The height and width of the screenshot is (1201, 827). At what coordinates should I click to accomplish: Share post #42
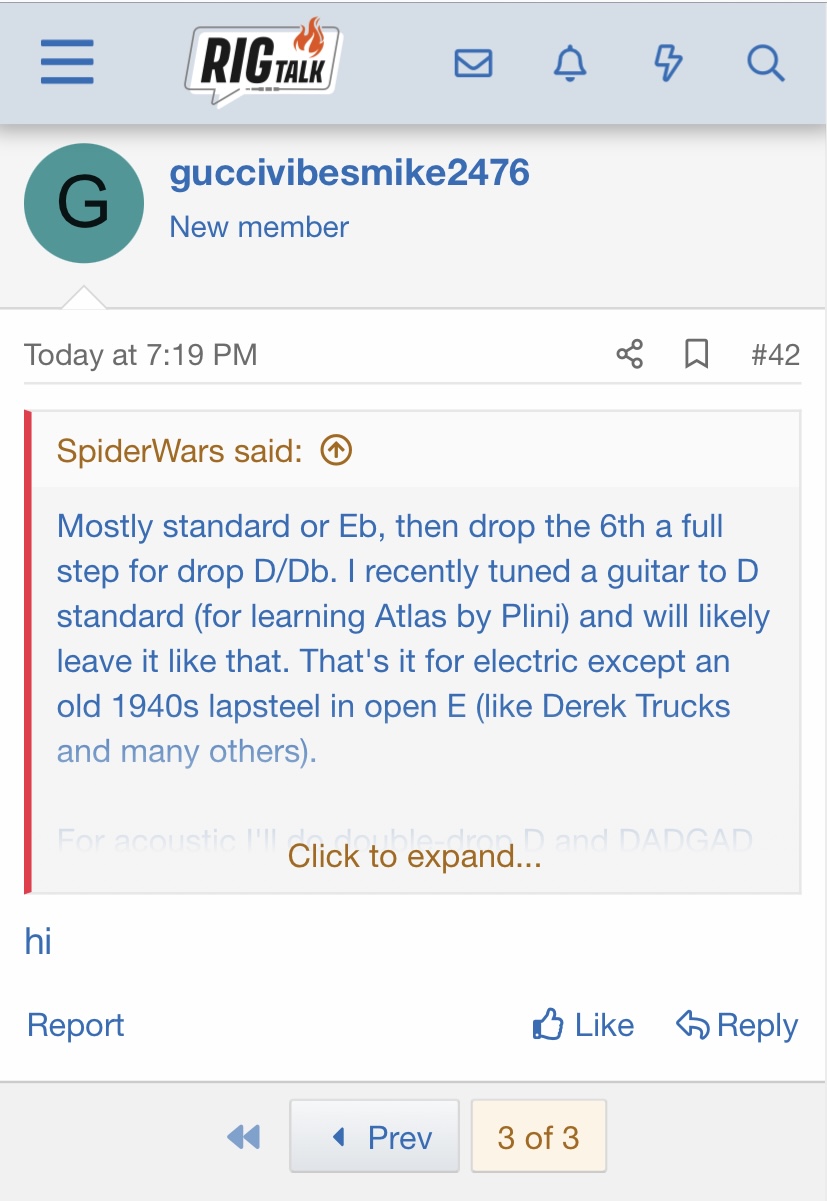coord(630,354)
